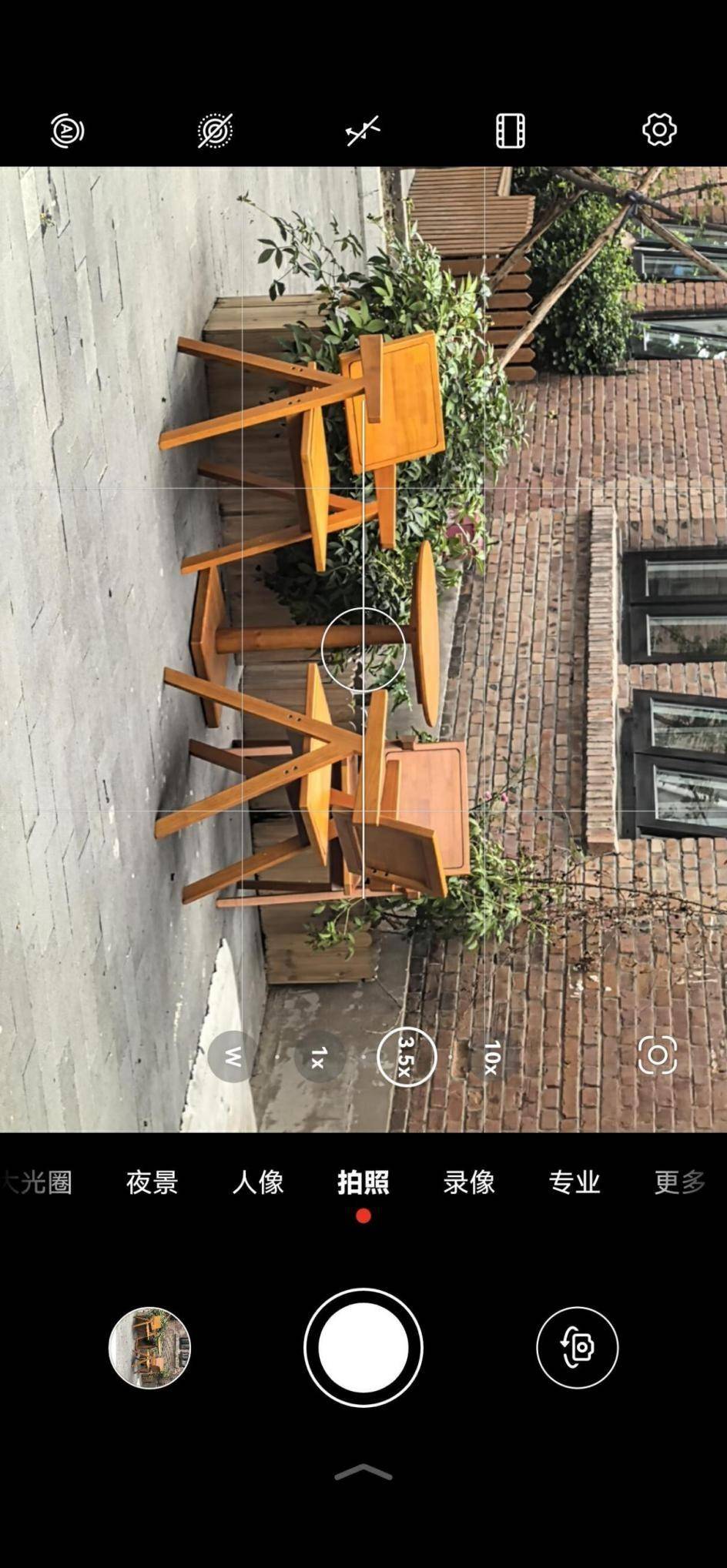Switch to 人像 portrait mode
This screenshot has width=727, height=1568.
(258, 1182)
